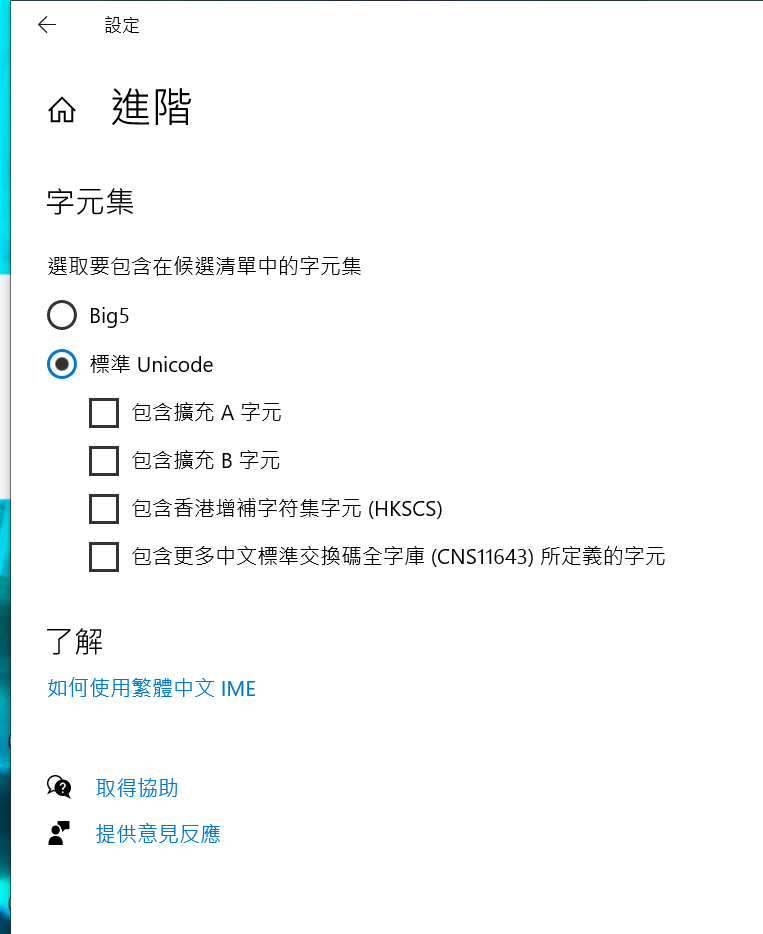This screenshot has height=934, width=763.
Task: Enable 包含香港增補字符集字元 (HKSCS) checkbox
Action: 104,509
